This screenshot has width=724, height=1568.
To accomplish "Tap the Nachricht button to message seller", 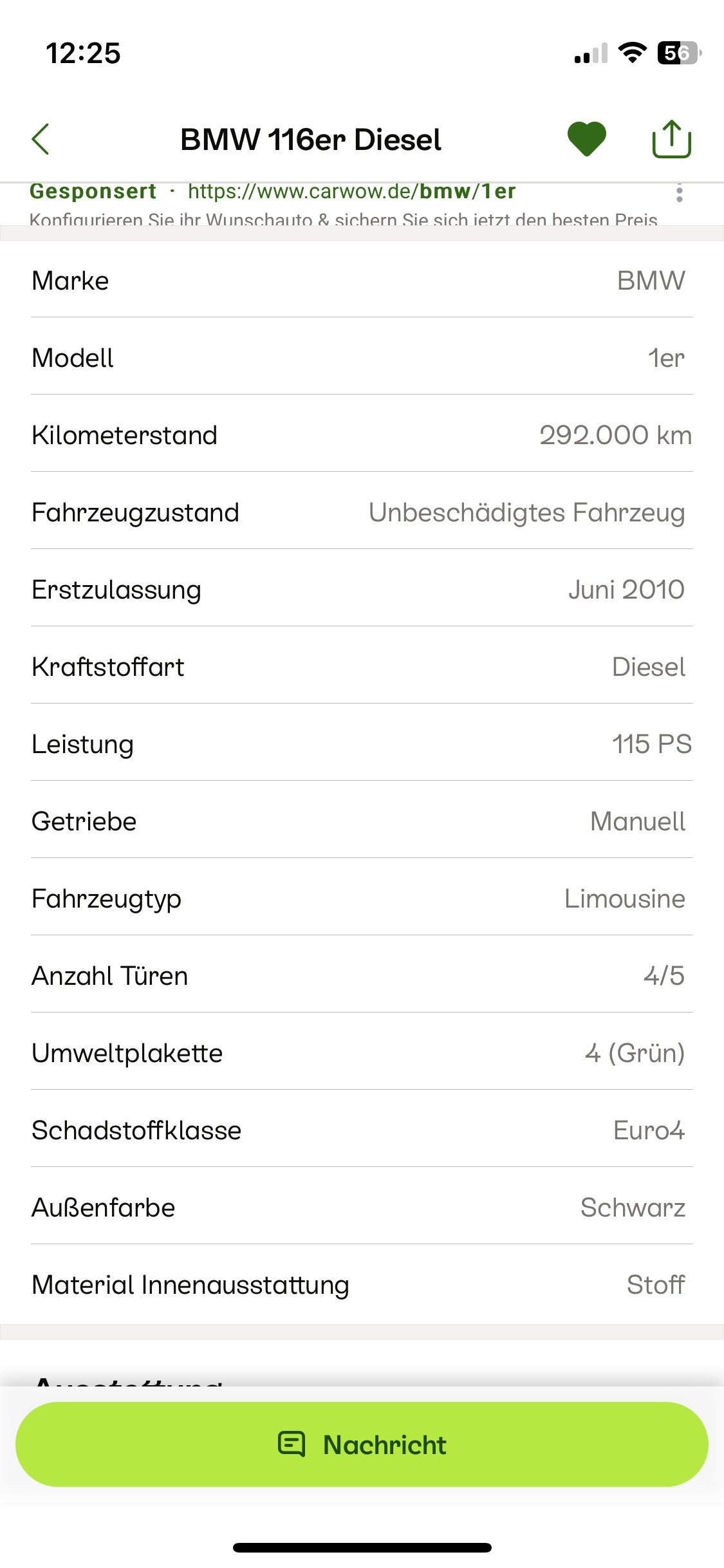I will coord(362,1444).
